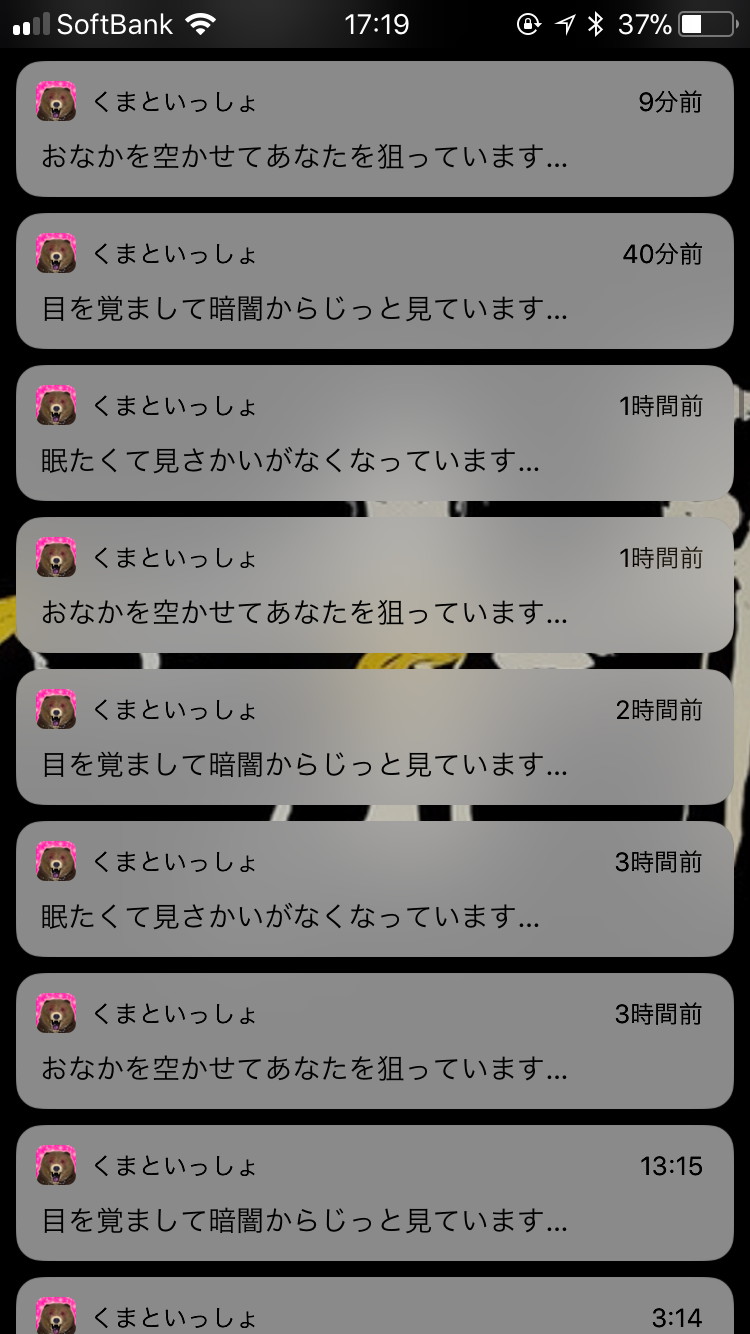This screenshot has height=1334, width=750.
Task: Open the 1時間前 notification about 眠たくて
Action: tap(375, 433)
